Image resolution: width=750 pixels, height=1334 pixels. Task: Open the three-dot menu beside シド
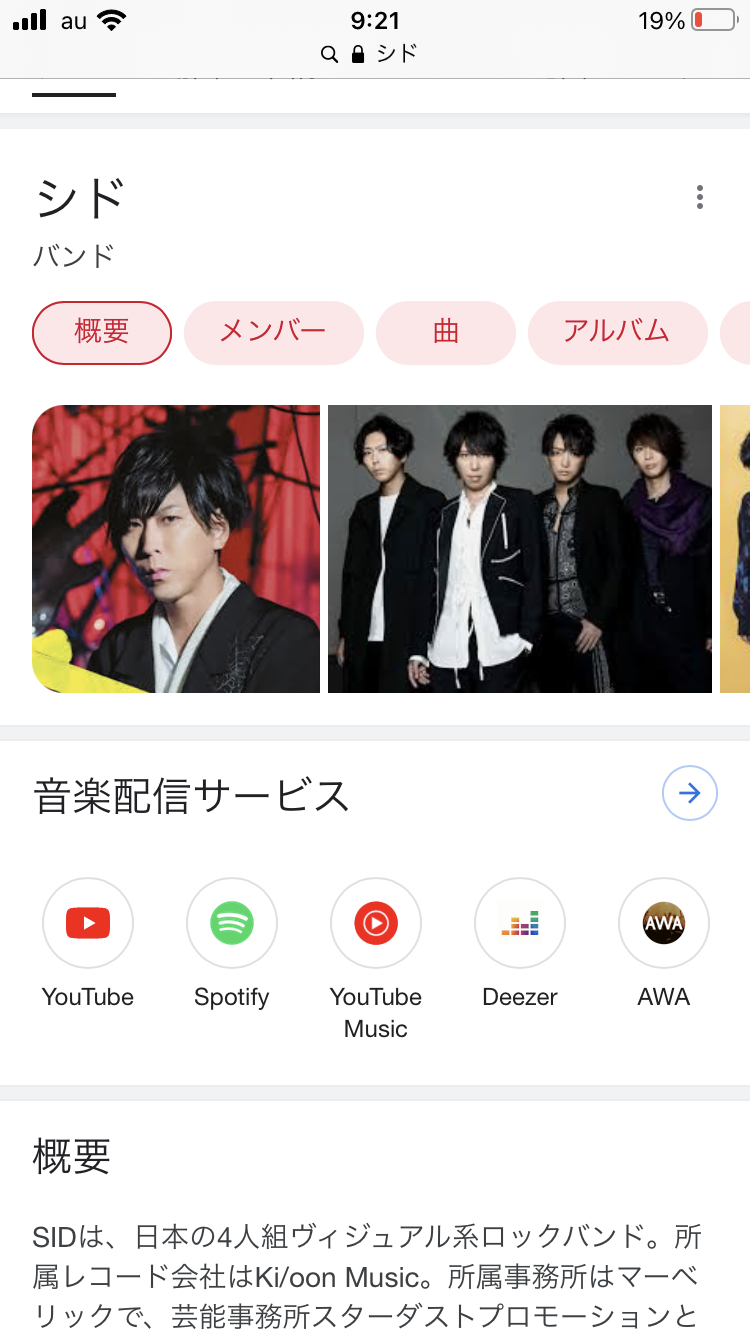(x=700, y=197)
